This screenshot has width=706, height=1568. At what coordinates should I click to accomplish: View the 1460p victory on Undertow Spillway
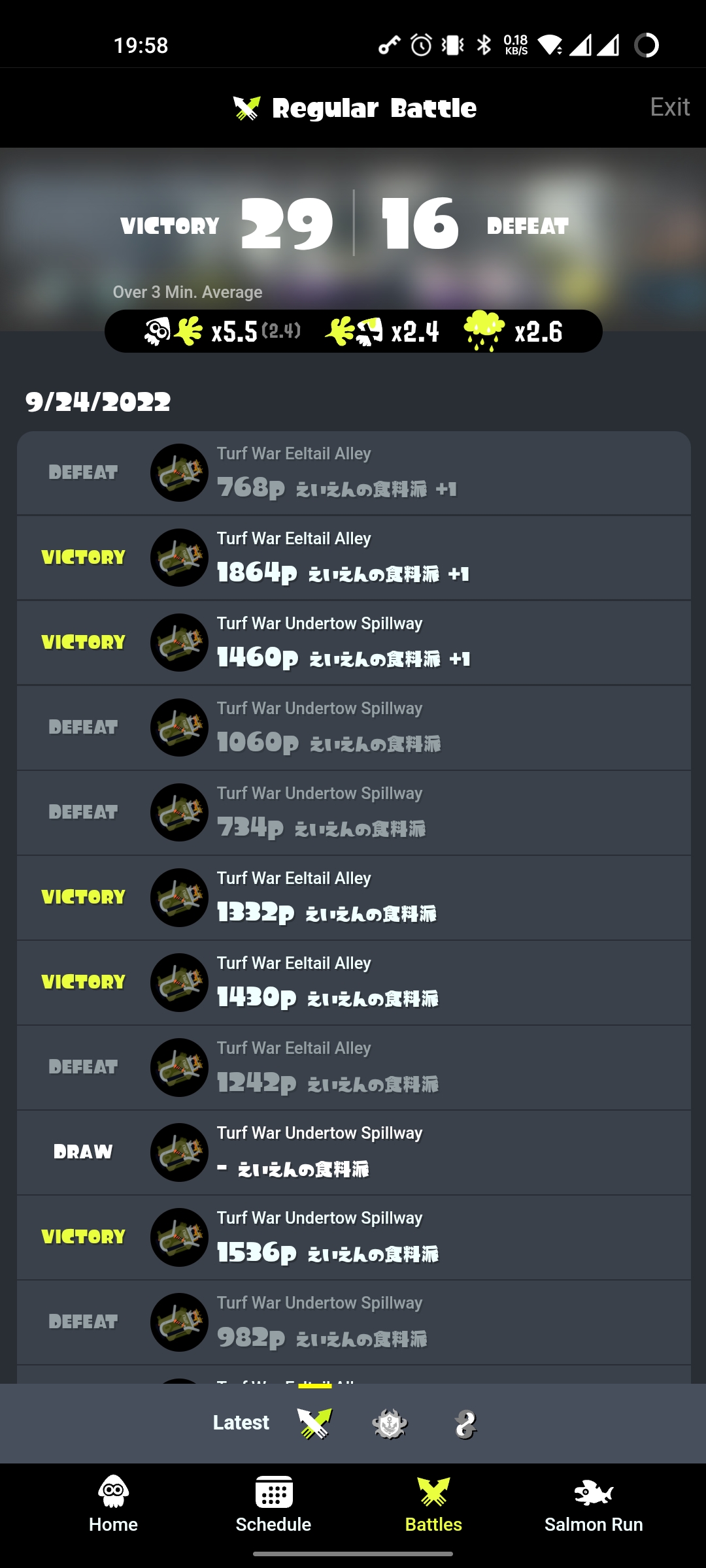coord(354,643)
